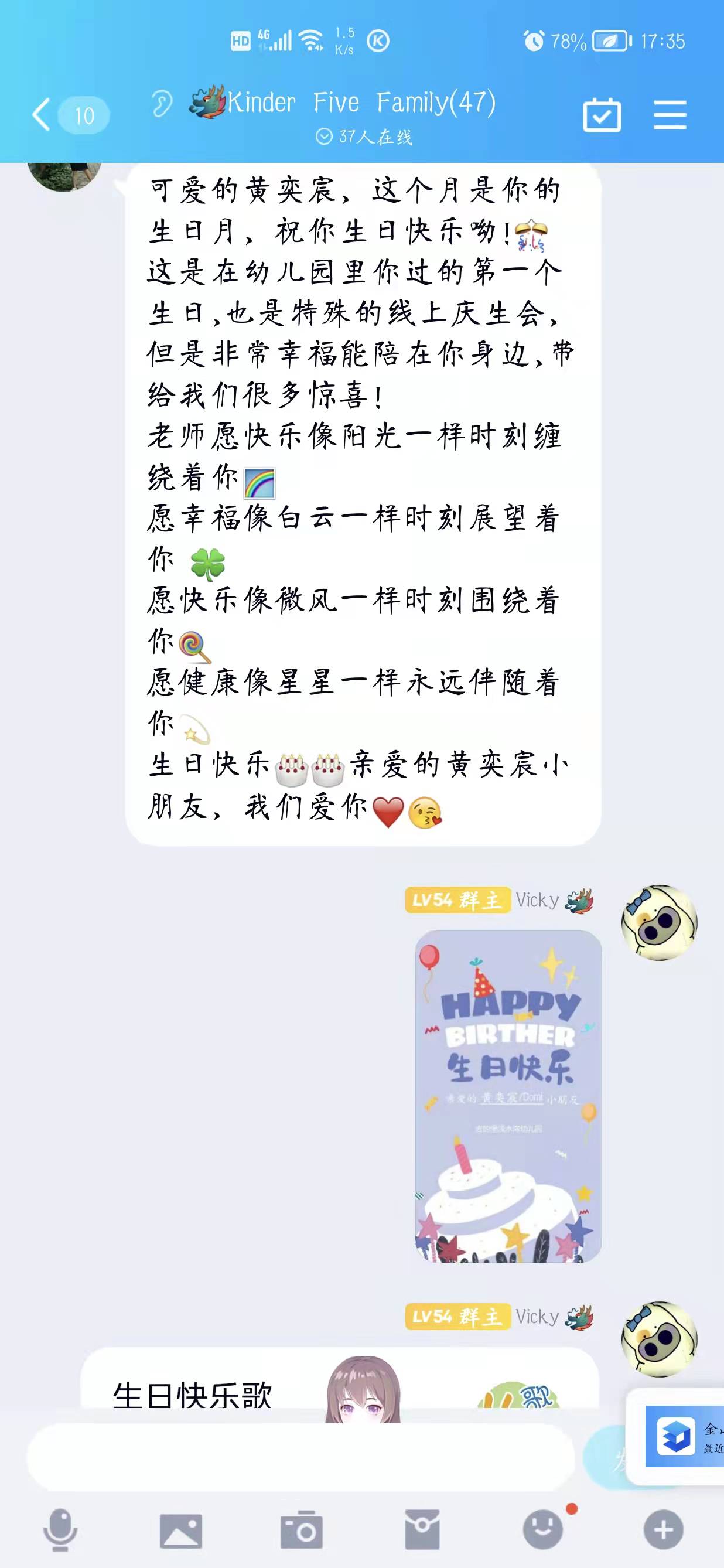724x1568 pixels.
Task: Open the photo gallery picker
Action: (x=180, y=1529)
